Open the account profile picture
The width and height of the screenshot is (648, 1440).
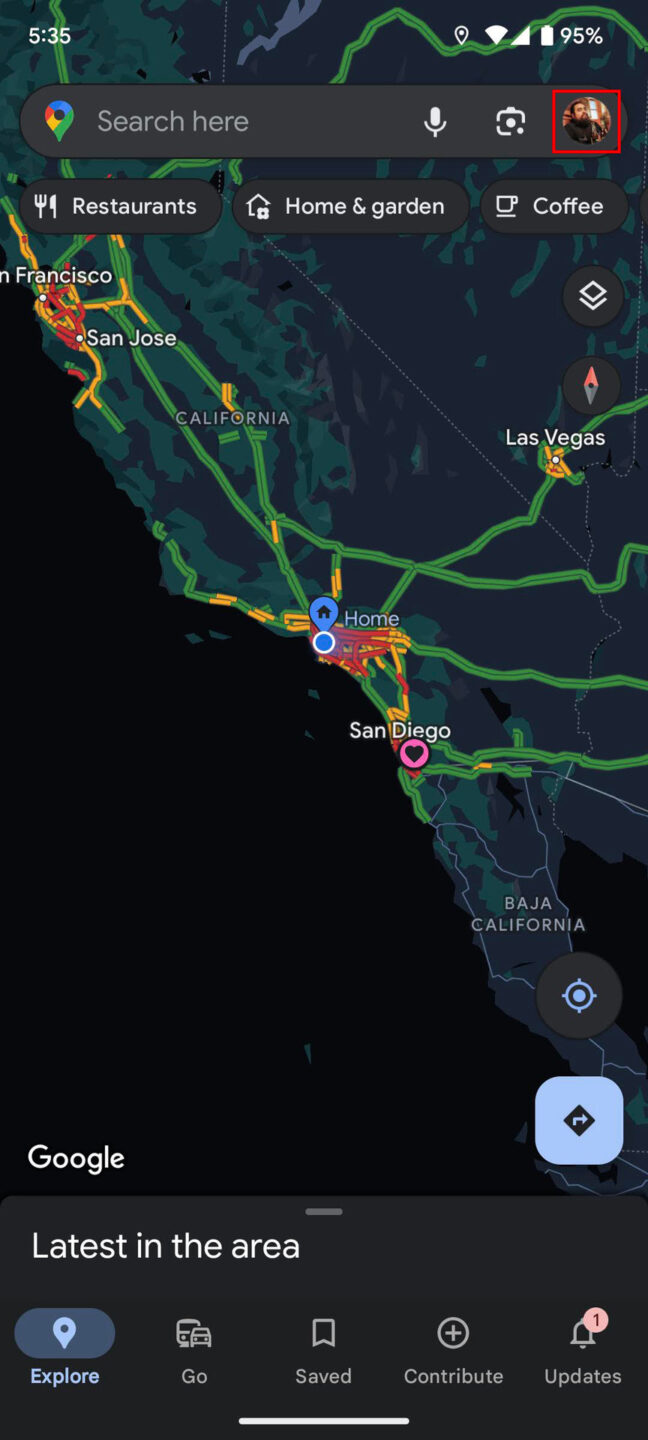[587, 122]
